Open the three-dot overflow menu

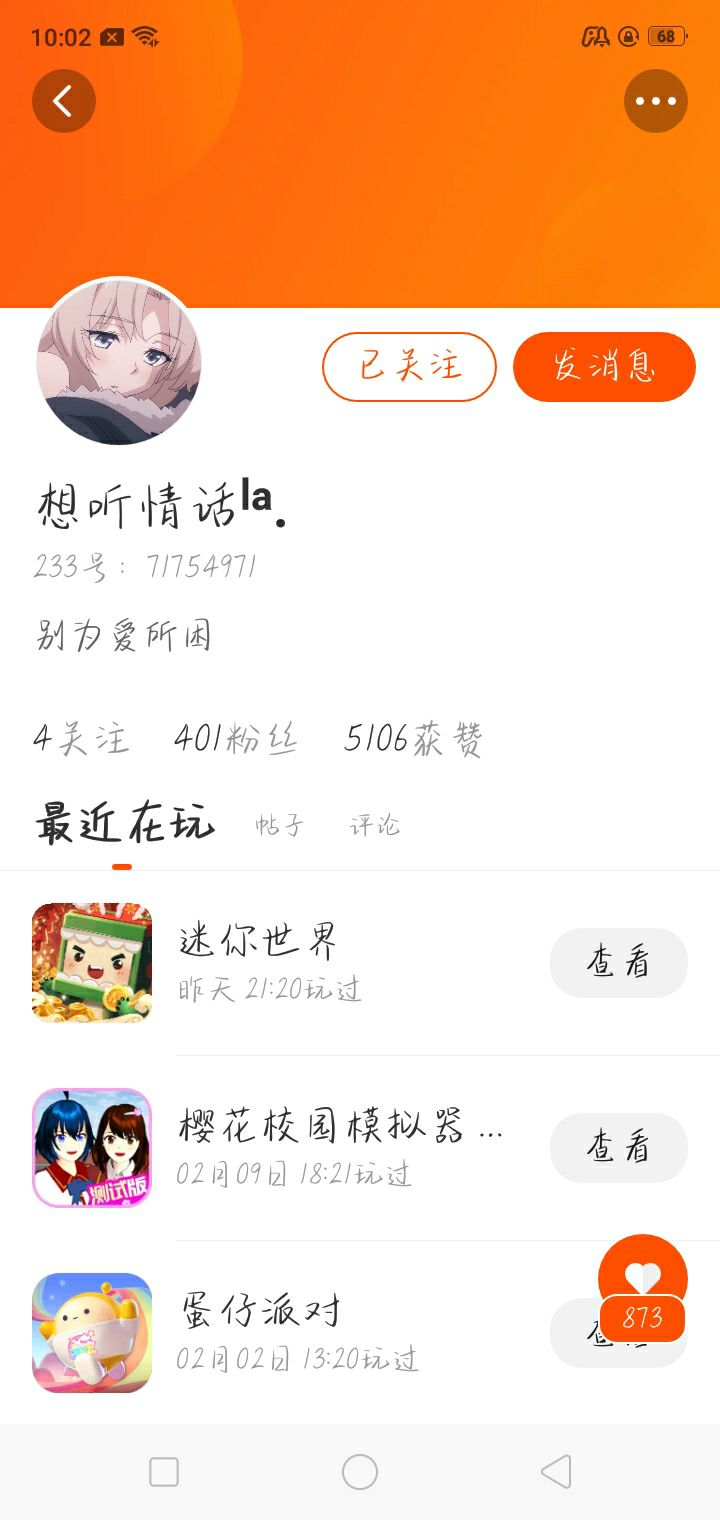coord(656,101)
